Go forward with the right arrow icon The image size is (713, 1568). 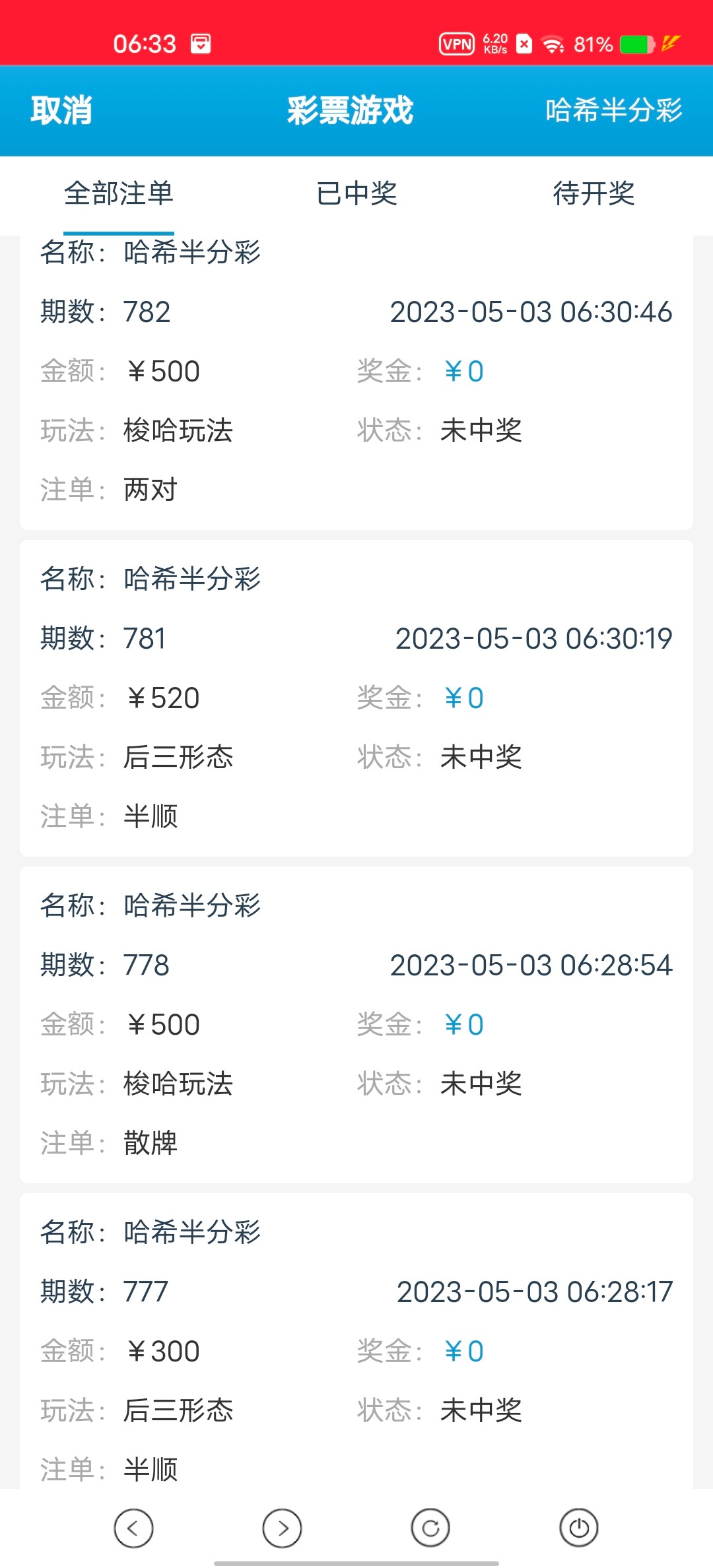(282, 1528)
